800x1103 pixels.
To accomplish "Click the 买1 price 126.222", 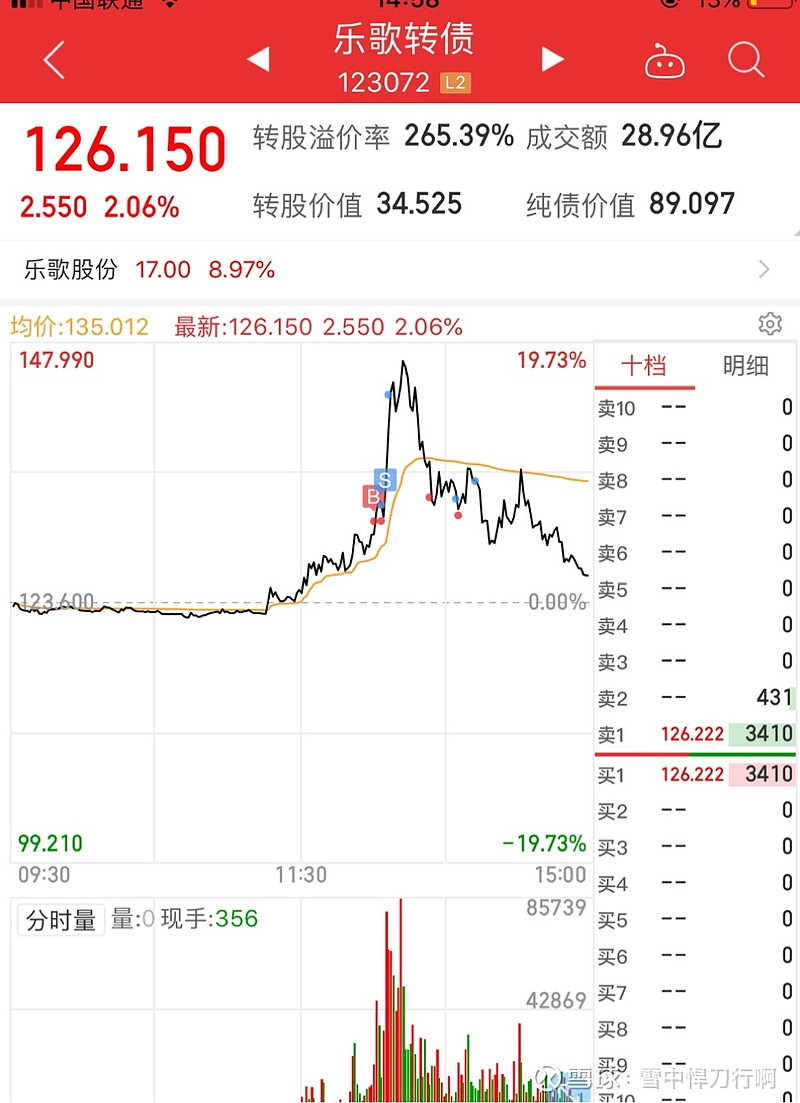I will (x=692, y=773).
